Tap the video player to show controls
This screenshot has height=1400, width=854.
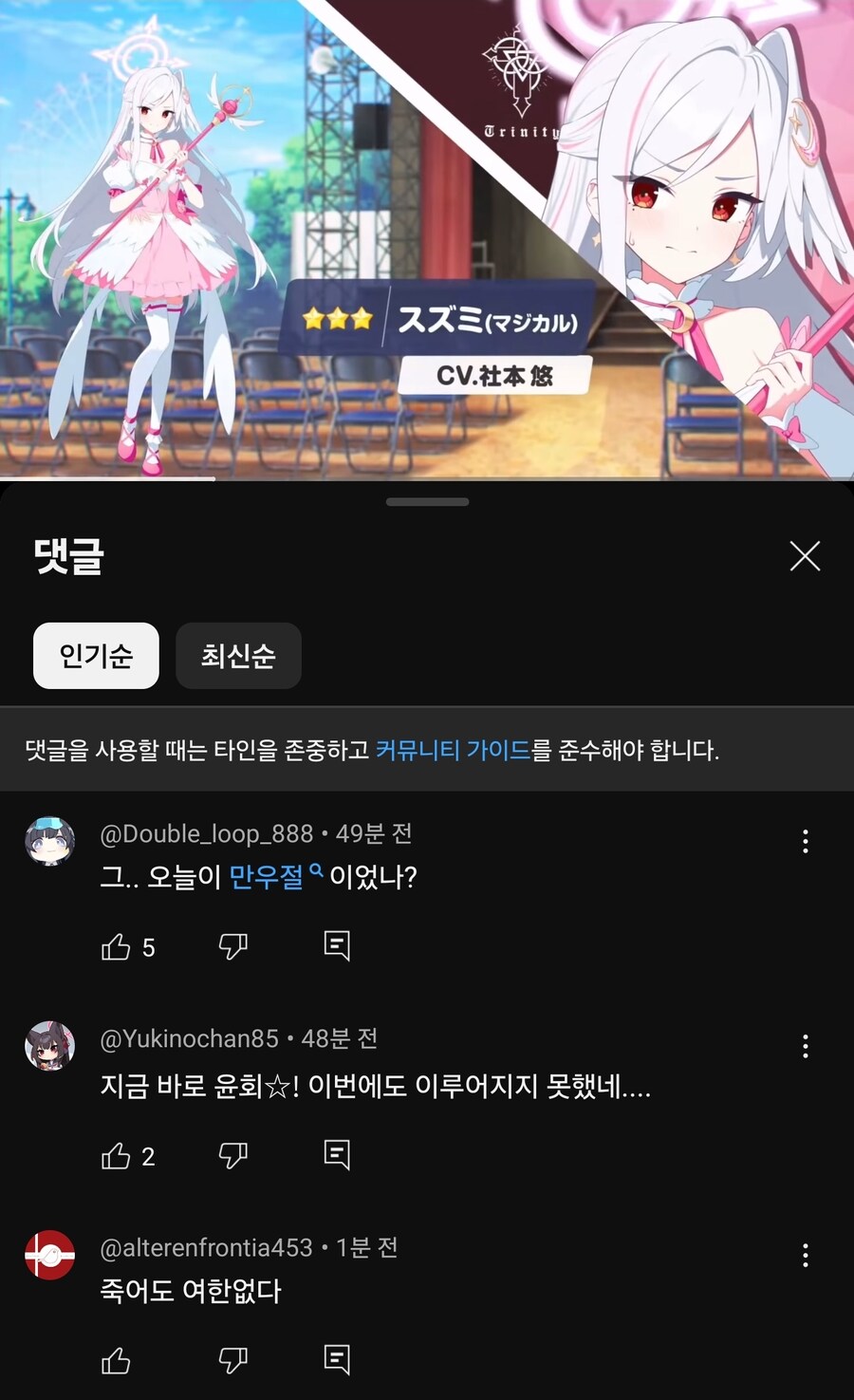pos(427,237)
